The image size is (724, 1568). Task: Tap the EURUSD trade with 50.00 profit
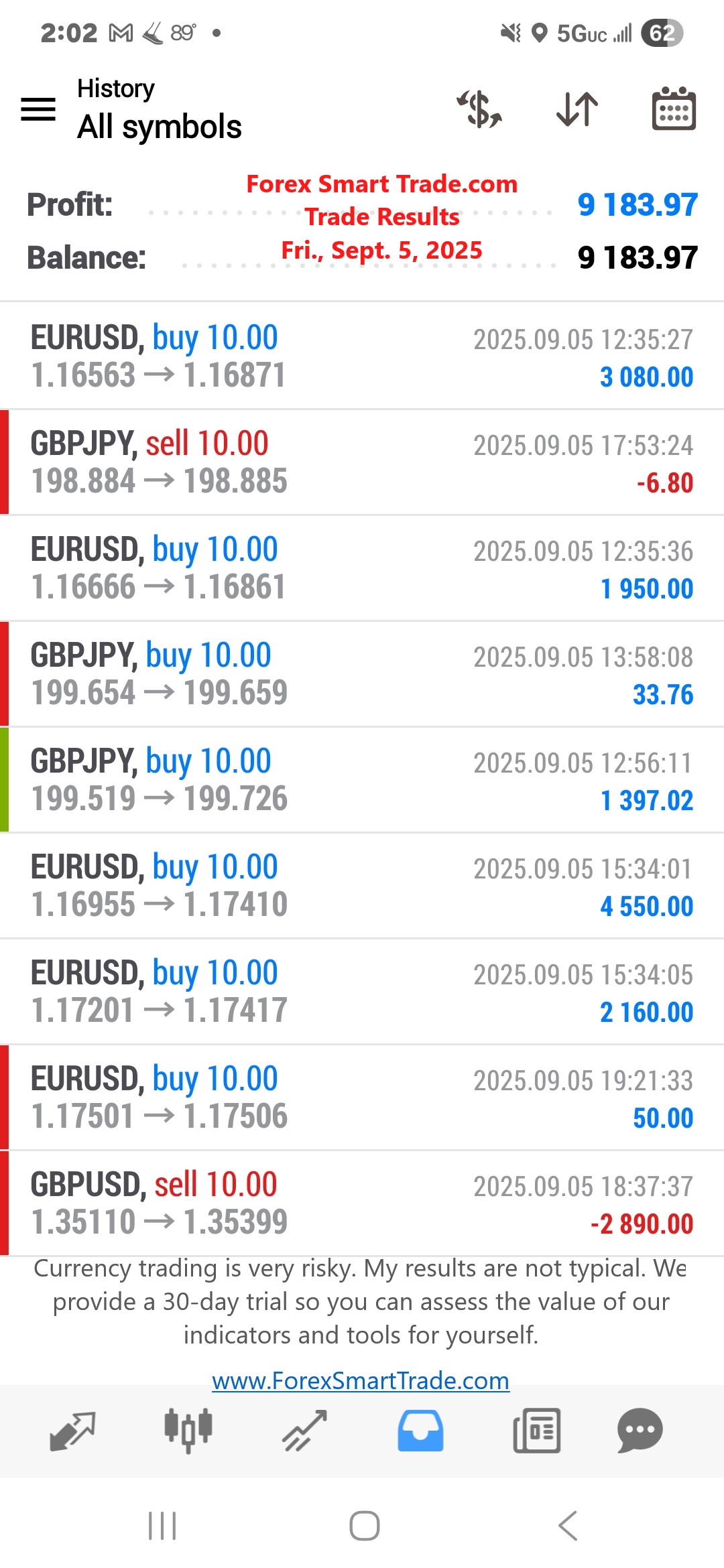tap(362, 1098)
